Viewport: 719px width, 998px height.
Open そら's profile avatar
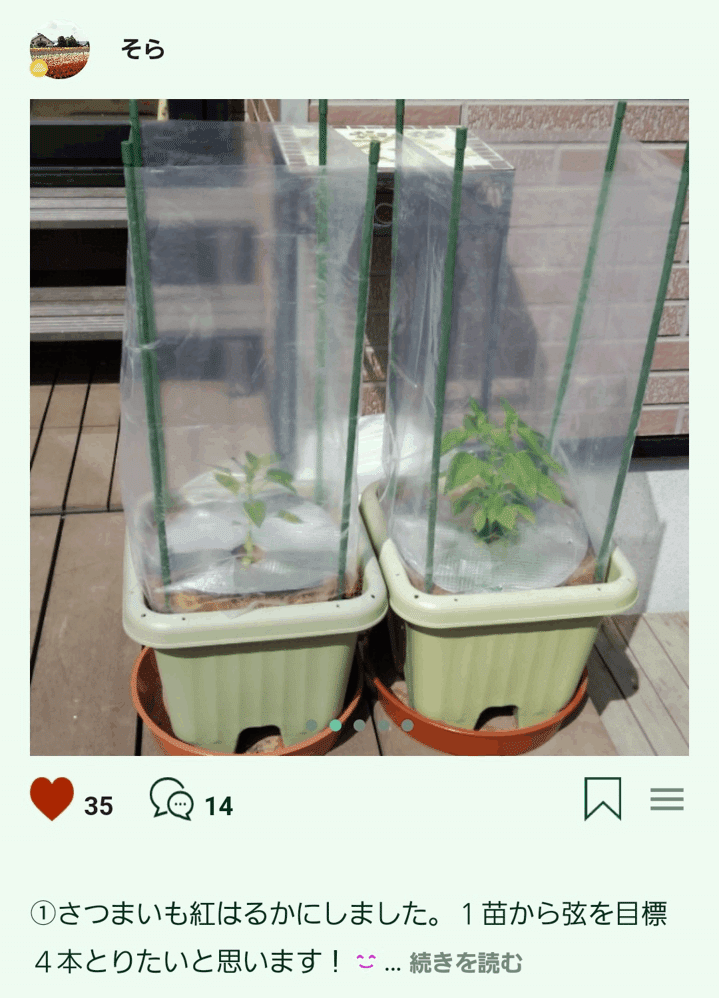60,50
